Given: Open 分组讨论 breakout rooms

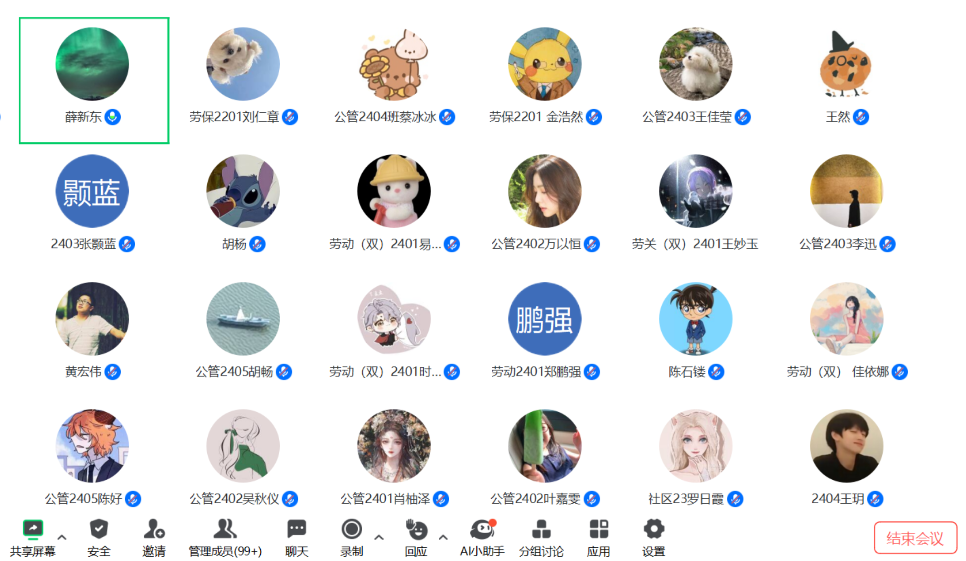Looking at the screenshot, I should point(541,537).
